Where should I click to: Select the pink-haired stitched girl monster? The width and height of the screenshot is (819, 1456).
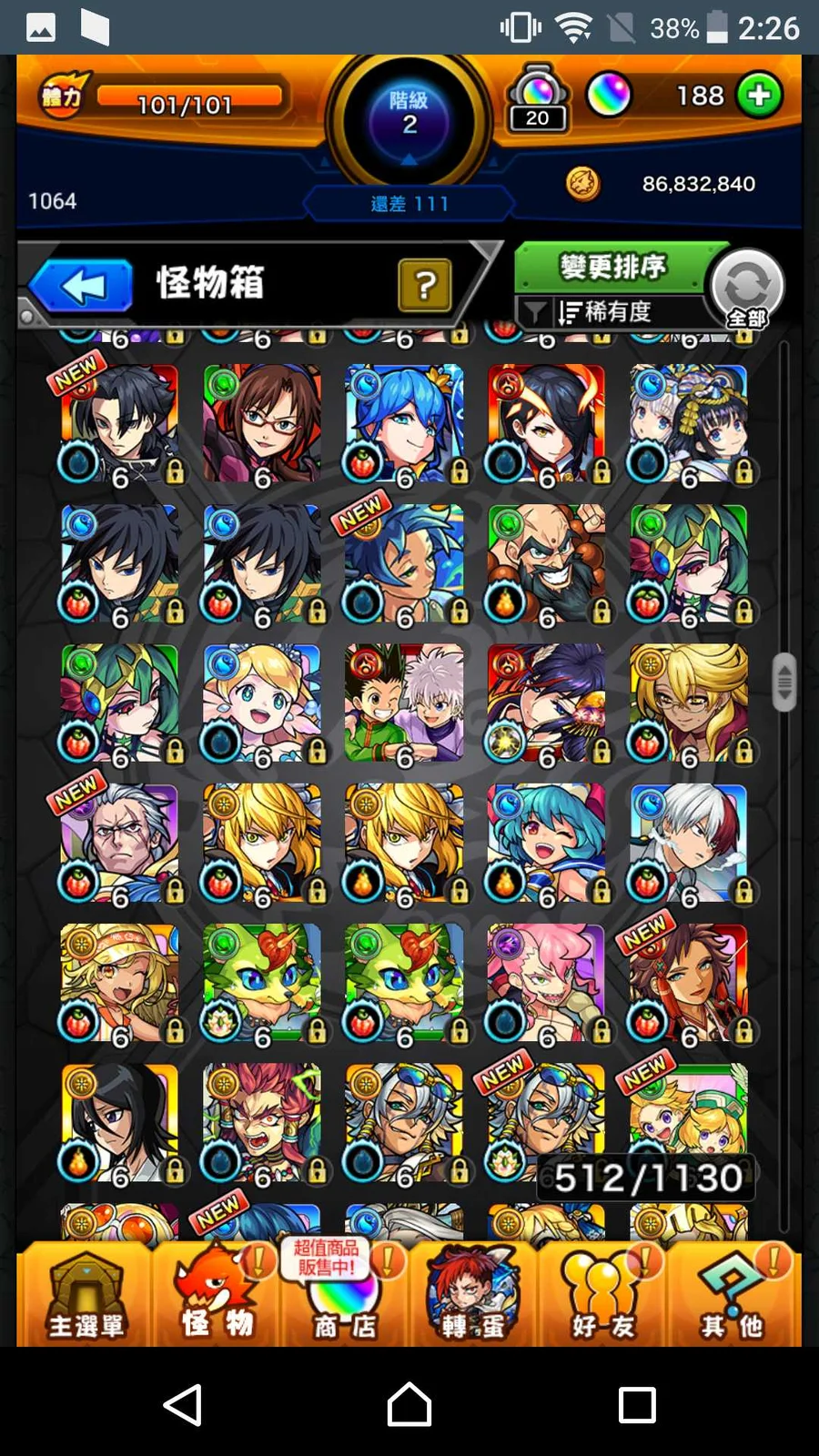click(546, 983)
